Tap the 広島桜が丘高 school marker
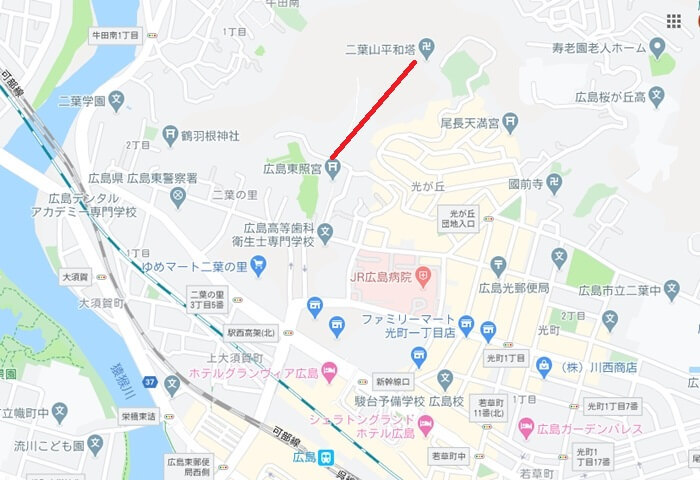This screenshot has height=480, width=700. [x=657, y=96]
